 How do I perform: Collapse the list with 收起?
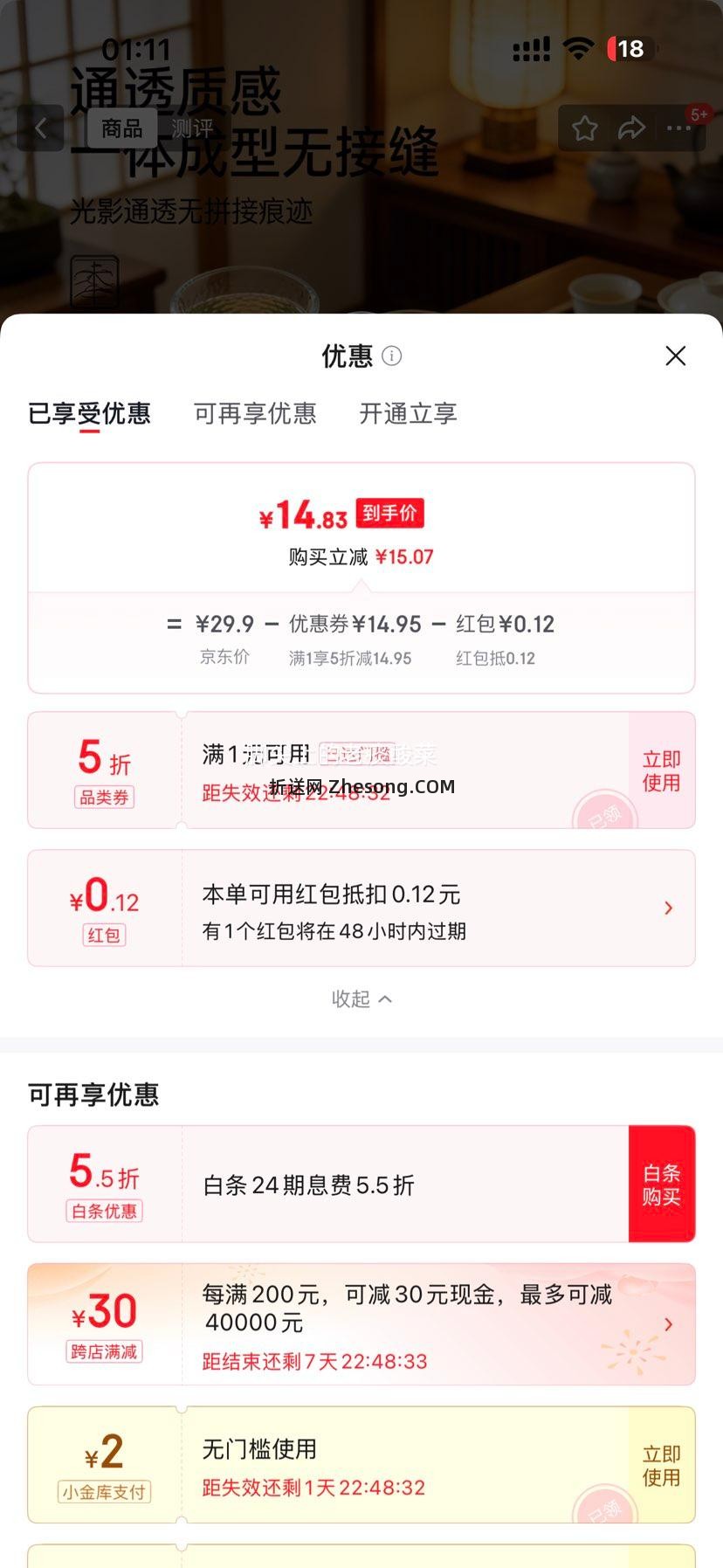(x=361, y=998)
